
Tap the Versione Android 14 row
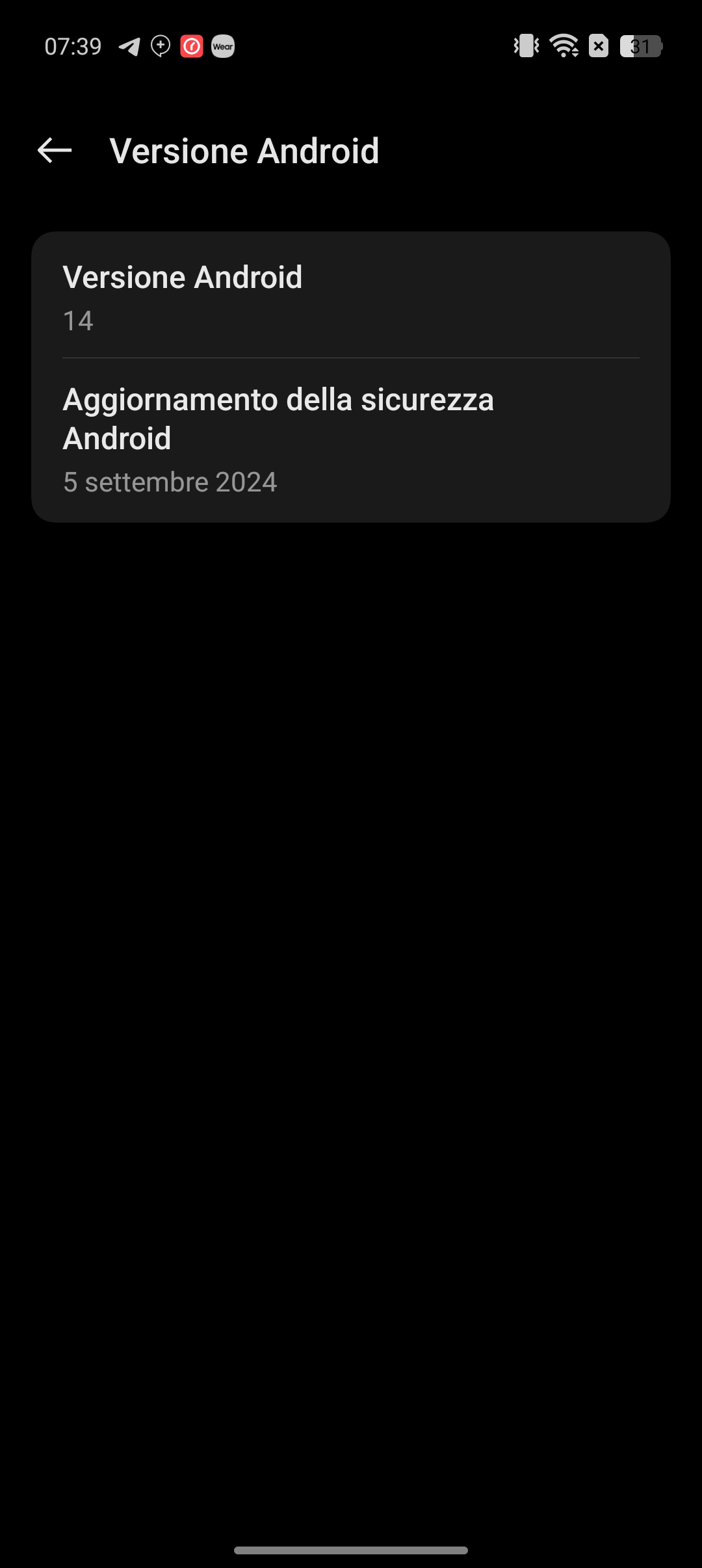[x=351, y=295]
